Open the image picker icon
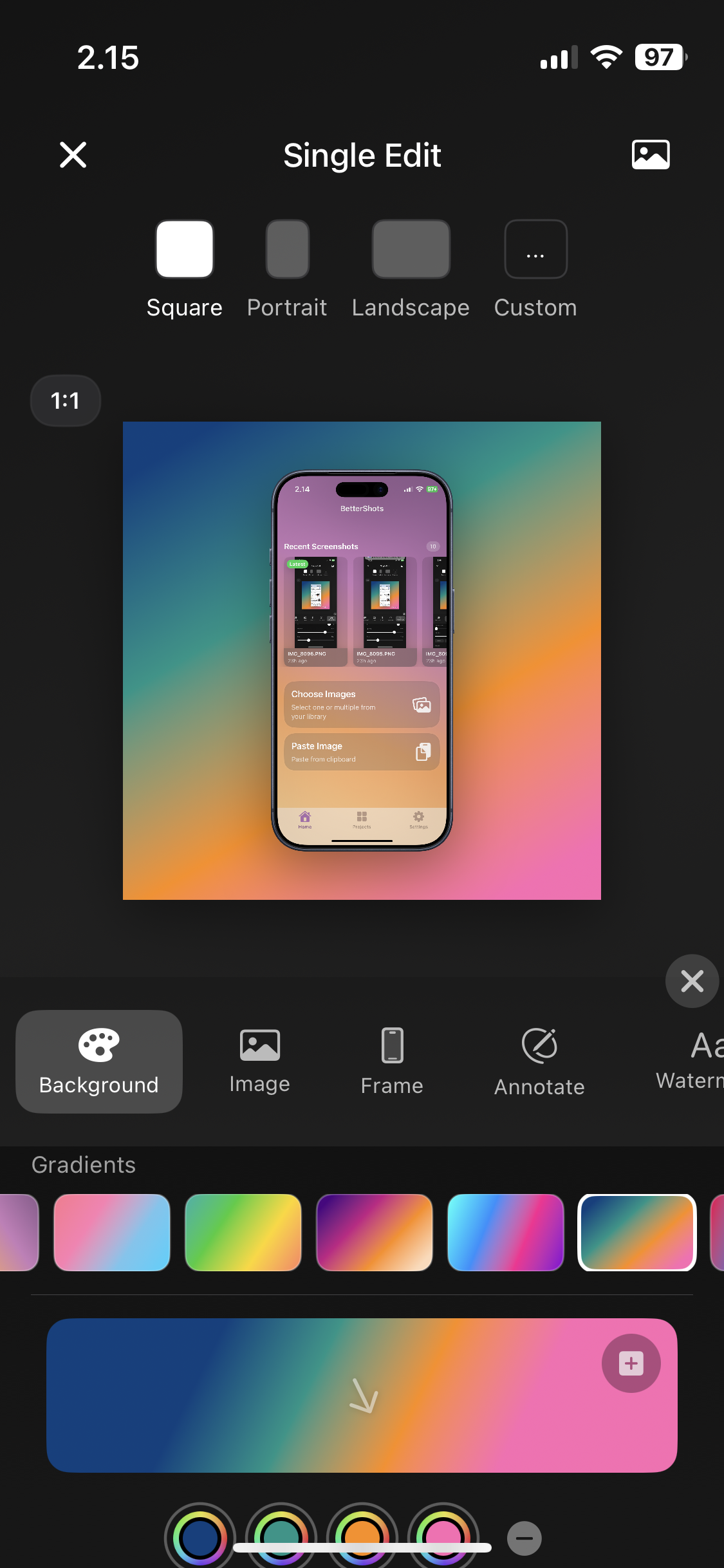Image resolution: width=724 pixels, height=1568 pixels. [x=650, y=155]
